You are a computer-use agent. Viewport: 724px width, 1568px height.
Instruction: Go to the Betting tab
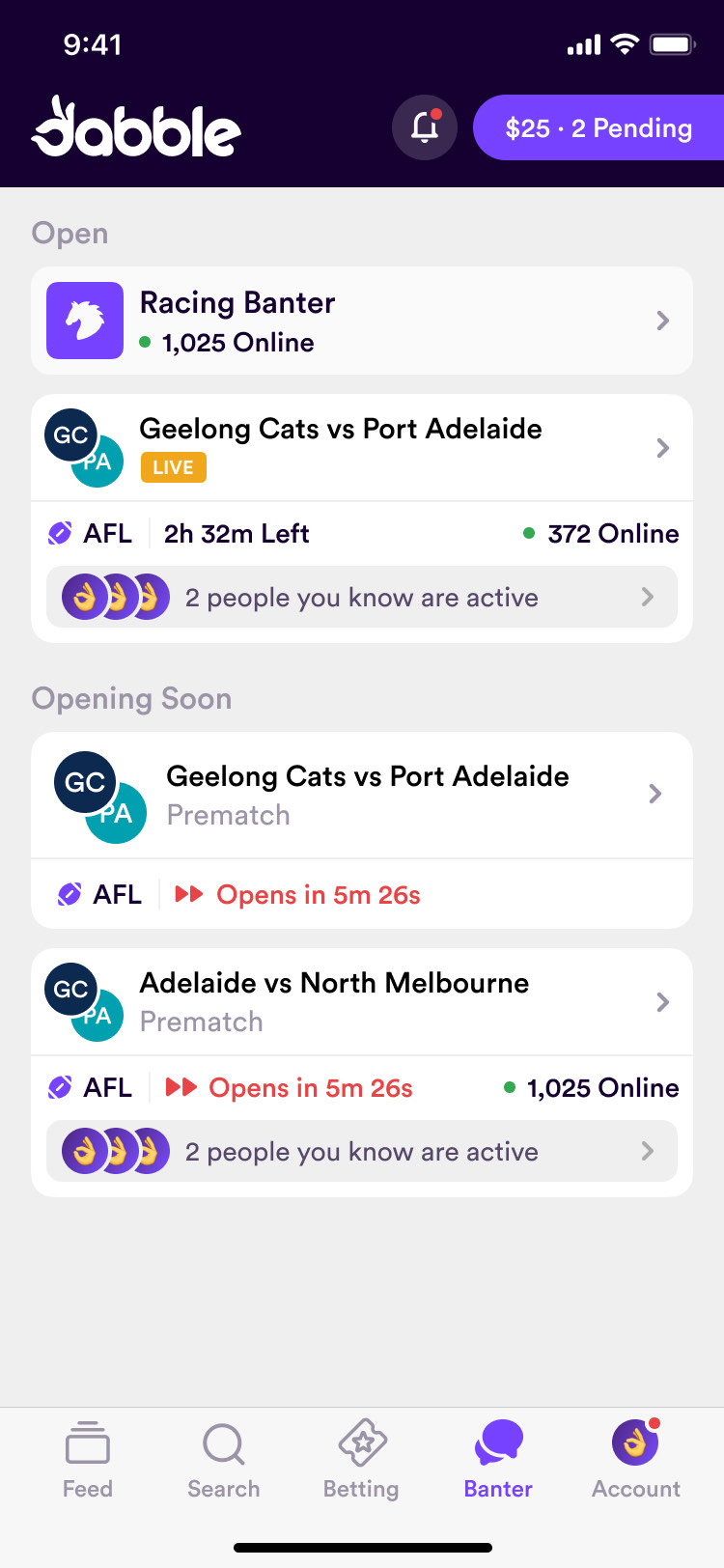coord(361,1460)
